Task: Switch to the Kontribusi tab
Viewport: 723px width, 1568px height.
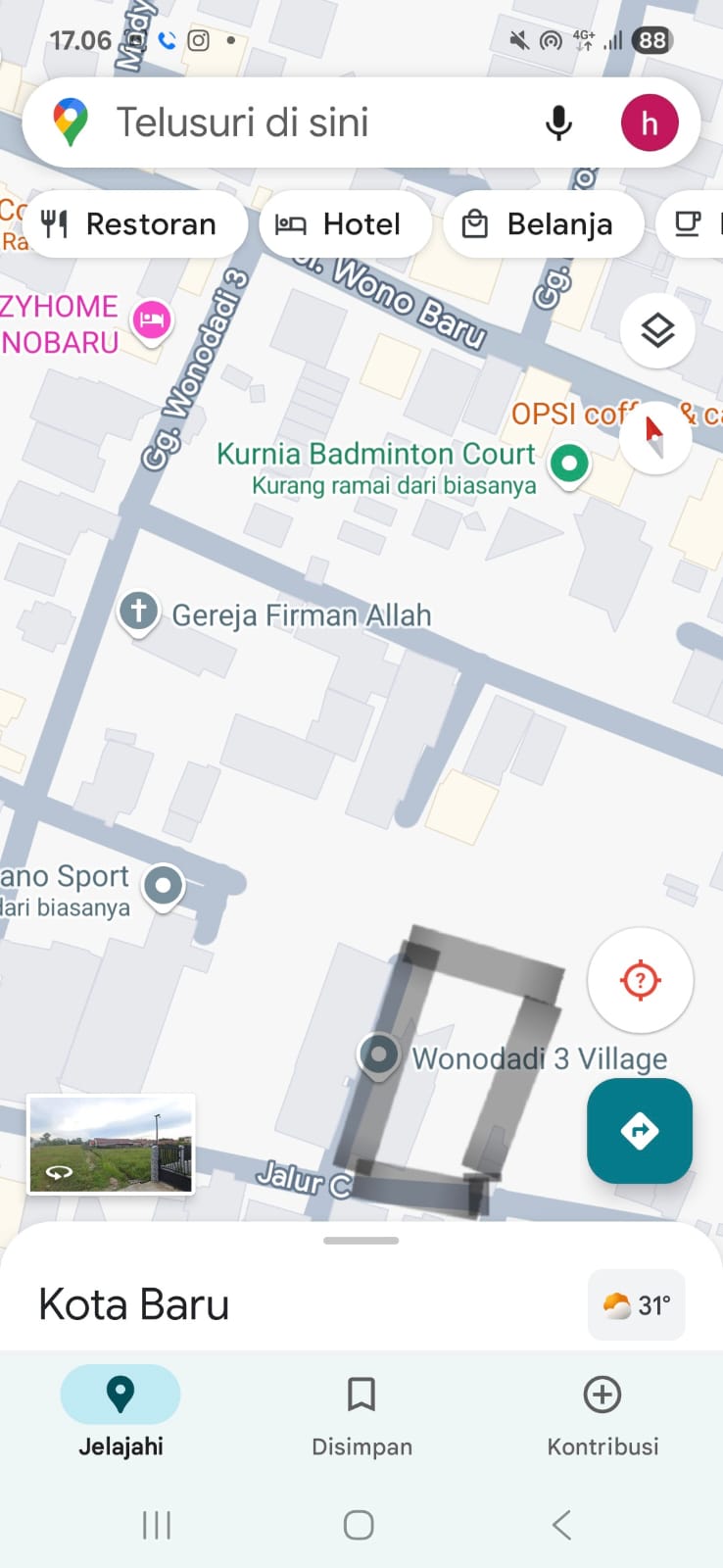Action: 602,1413
